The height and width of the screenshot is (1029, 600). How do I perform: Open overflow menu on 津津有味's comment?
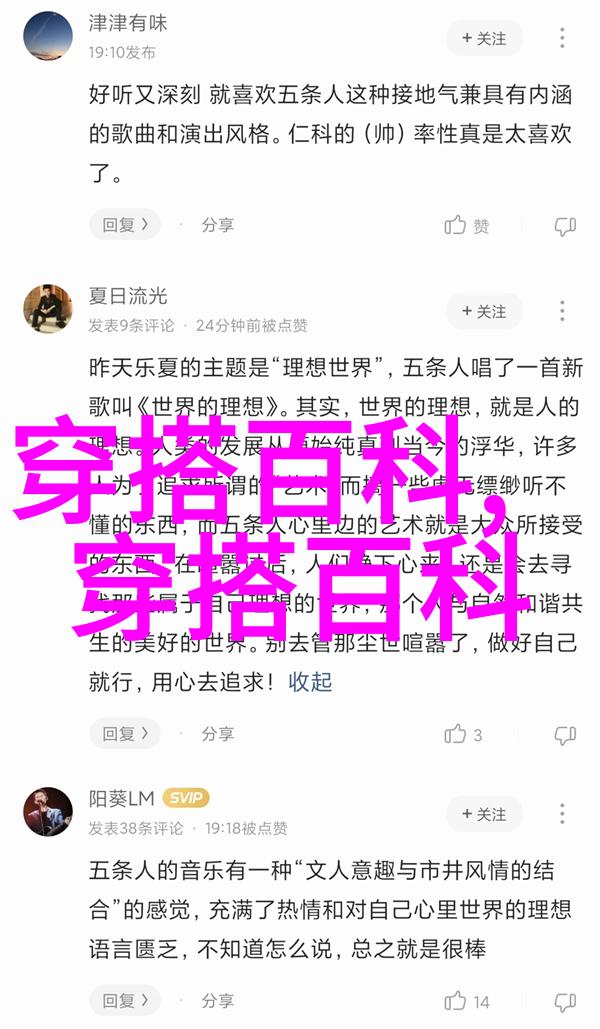(x=562, y=38)
